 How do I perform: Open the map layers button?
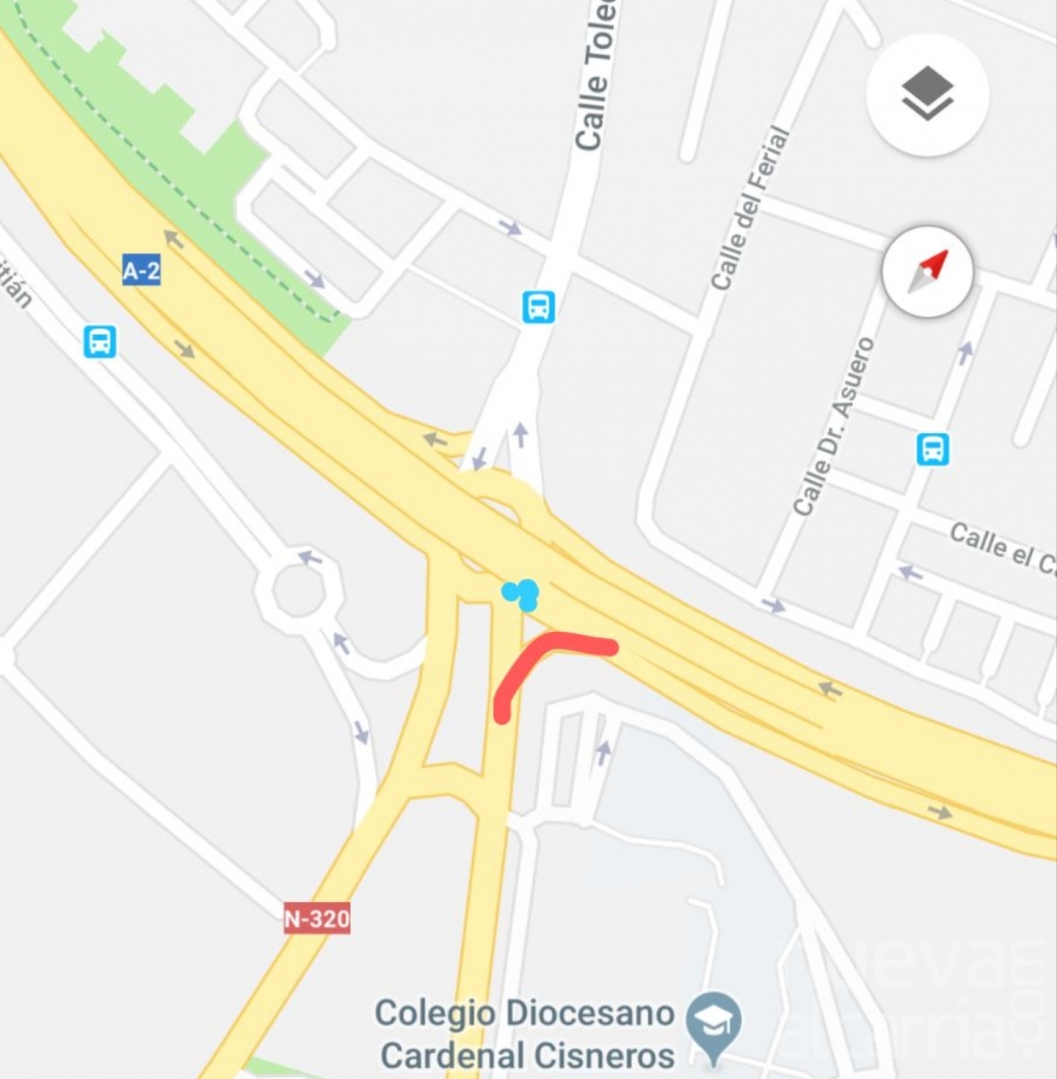pos(927,94)
